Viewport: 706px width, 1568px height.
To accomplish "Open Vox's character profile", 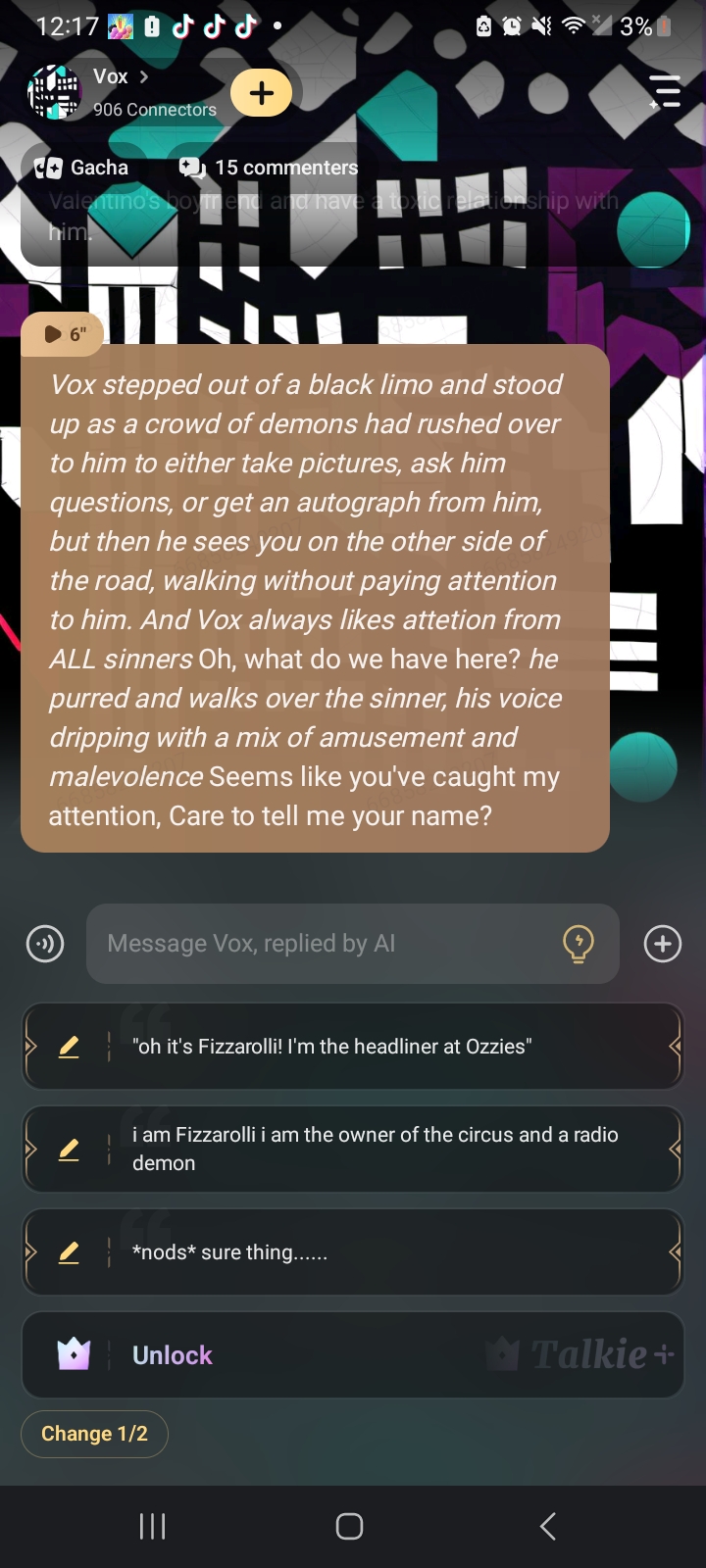I will [110, 78].
